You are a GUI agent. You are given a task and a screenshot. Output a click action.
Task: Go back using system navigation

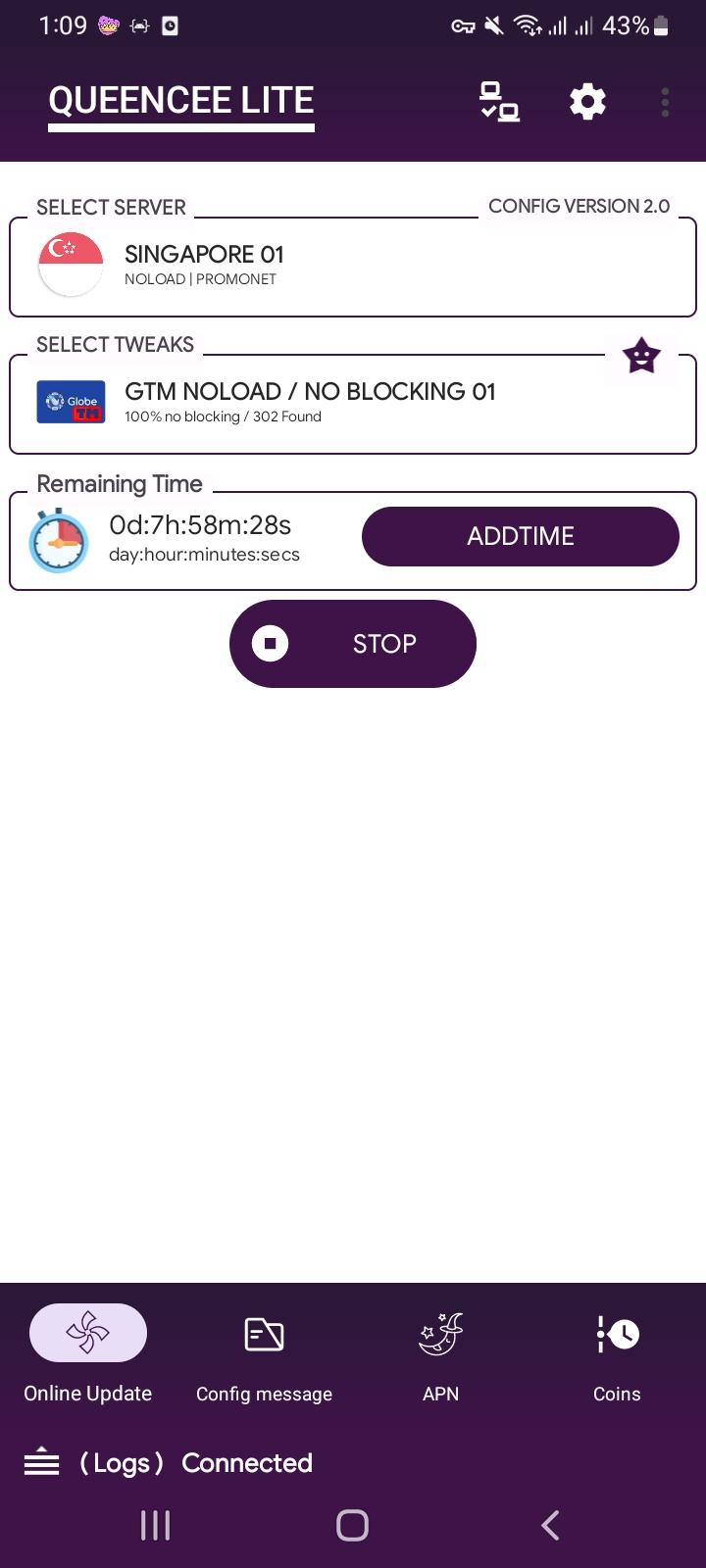point(550,1525)
